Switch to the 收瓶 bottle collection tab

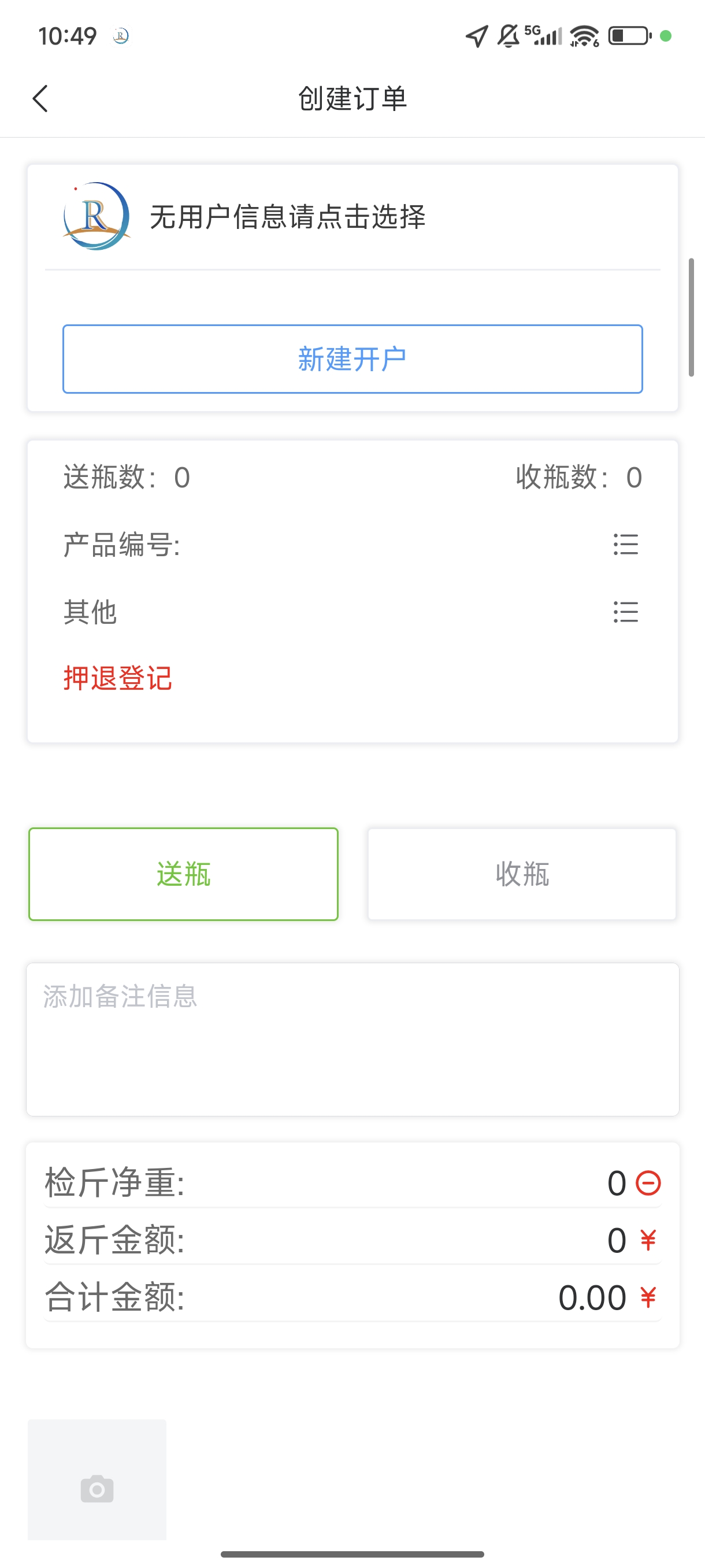point(521,874)
